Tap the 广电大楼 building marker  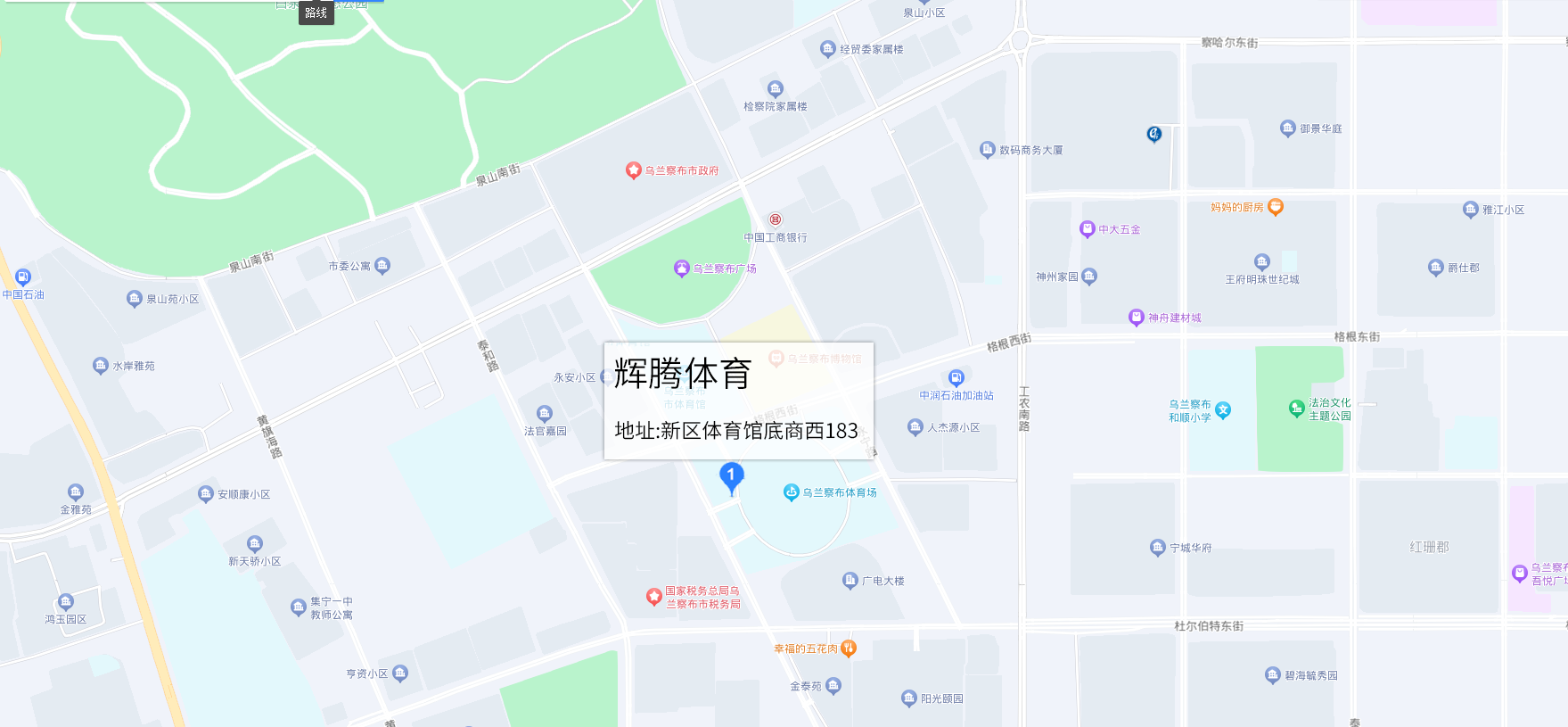[850, 581]
